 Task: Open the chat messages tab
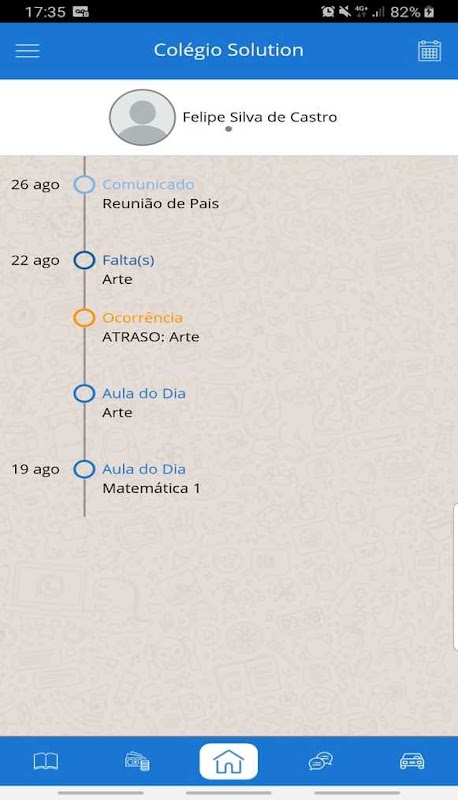[x=320, y=762]
